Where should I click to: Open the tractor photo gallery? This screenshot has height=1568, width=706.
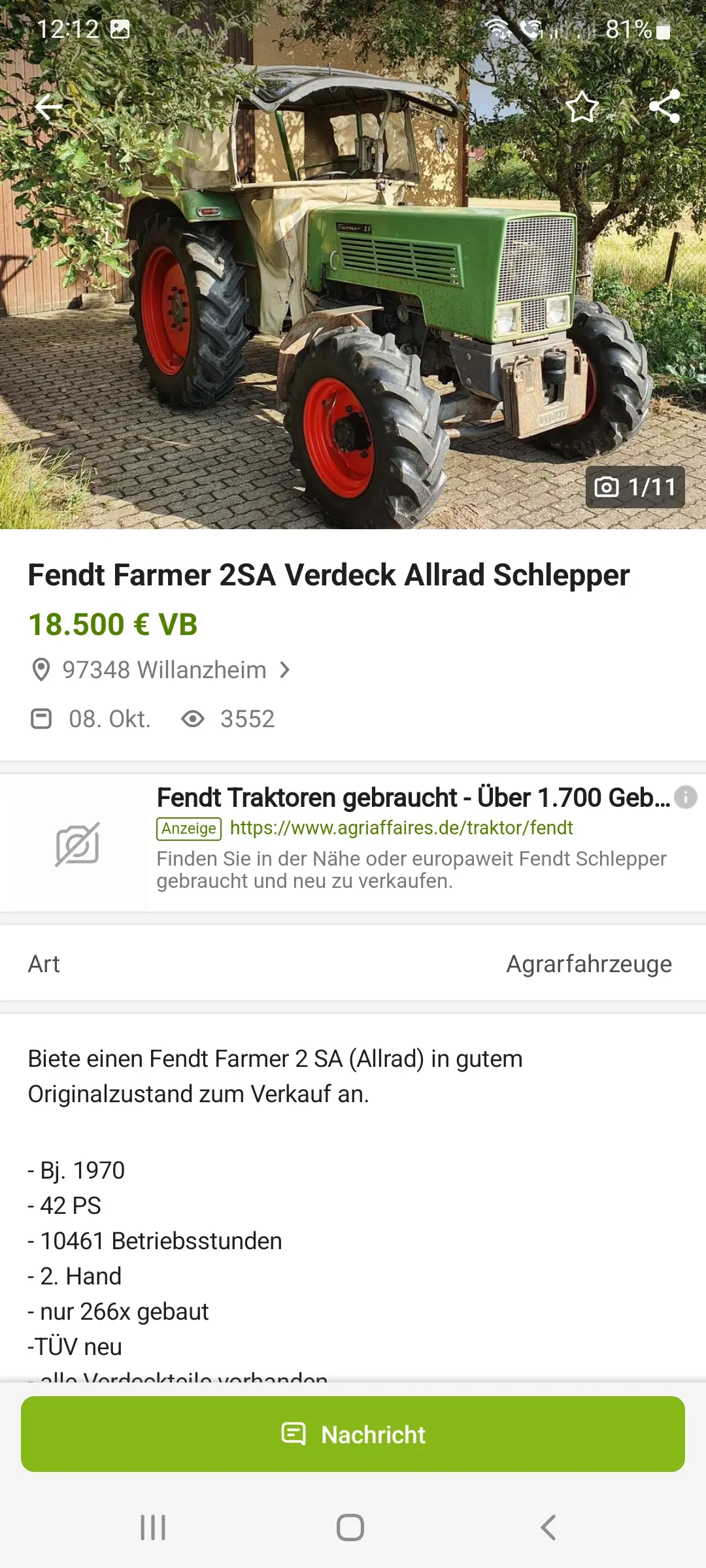point(353,294)
